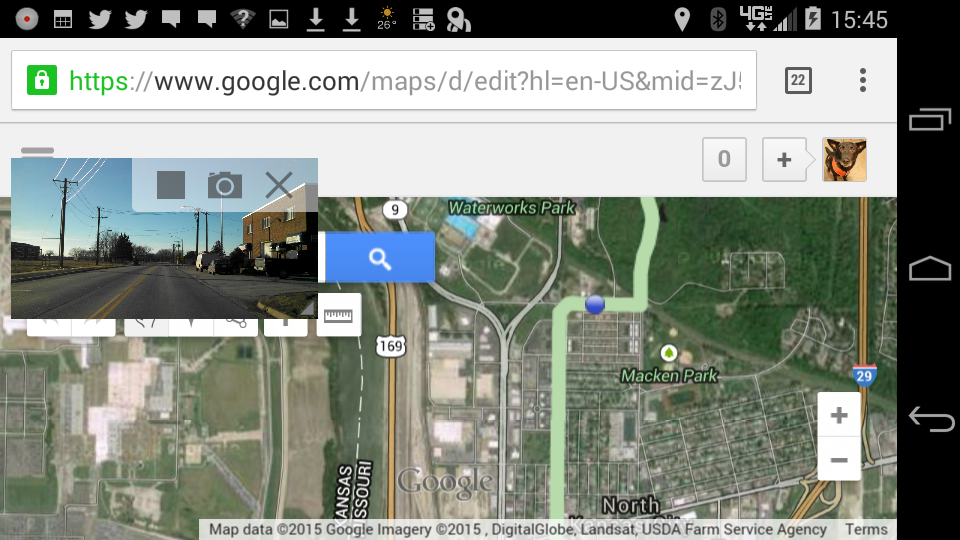The width and height of the screenshot is (960, 540).
Task: Tap the address bar URL
Action: (x=400, y=80)
